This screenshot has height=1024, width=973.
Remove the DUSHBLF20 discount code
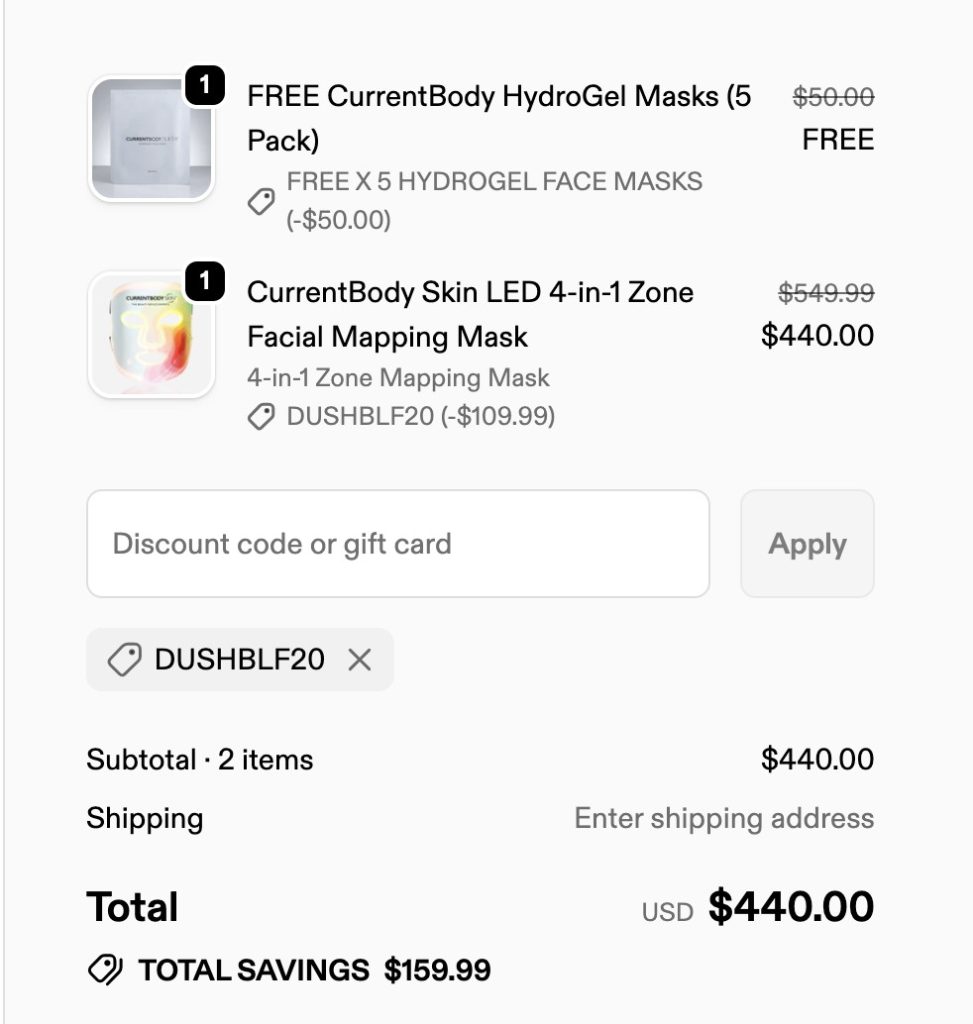click(359, 660)
